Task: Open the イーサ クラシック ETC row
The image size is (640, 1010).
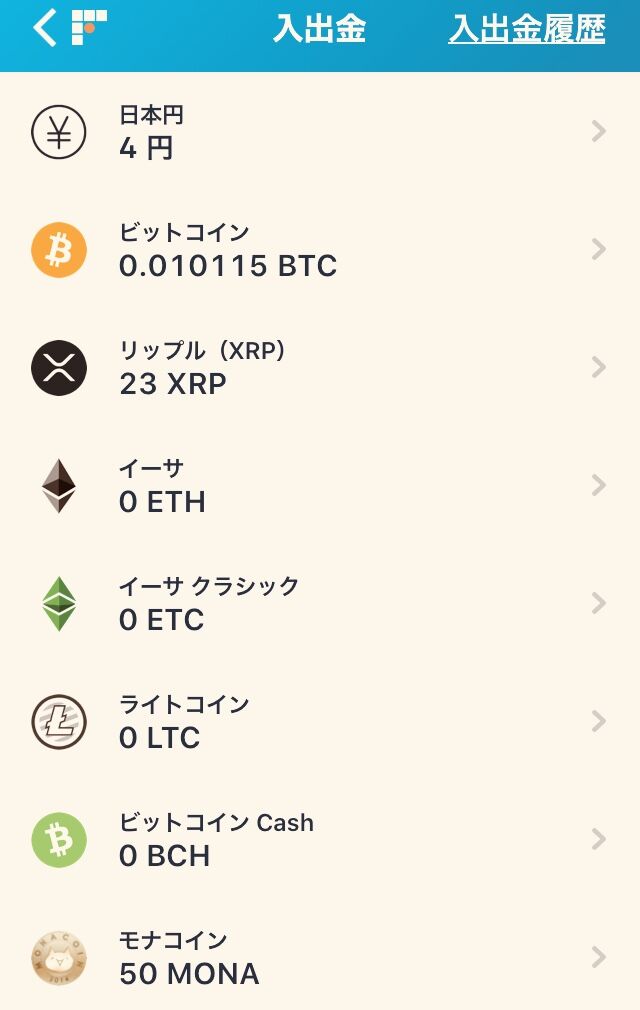Action: (x=320, y=604)
